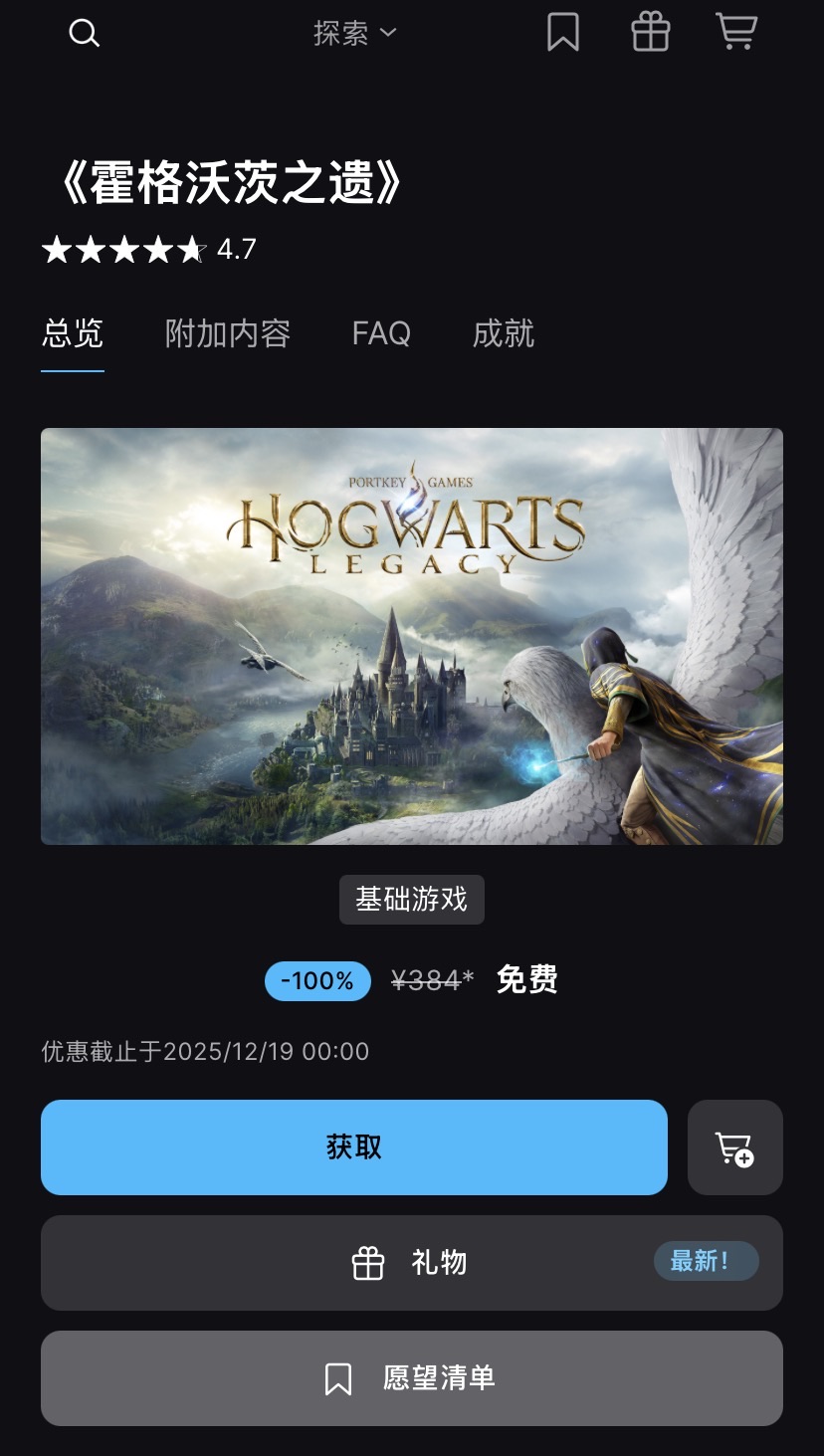Screen dimensions: 824x1456
Task: Switch to the FAQ tab
Action: pyautogui.click(x=381, y=333)
